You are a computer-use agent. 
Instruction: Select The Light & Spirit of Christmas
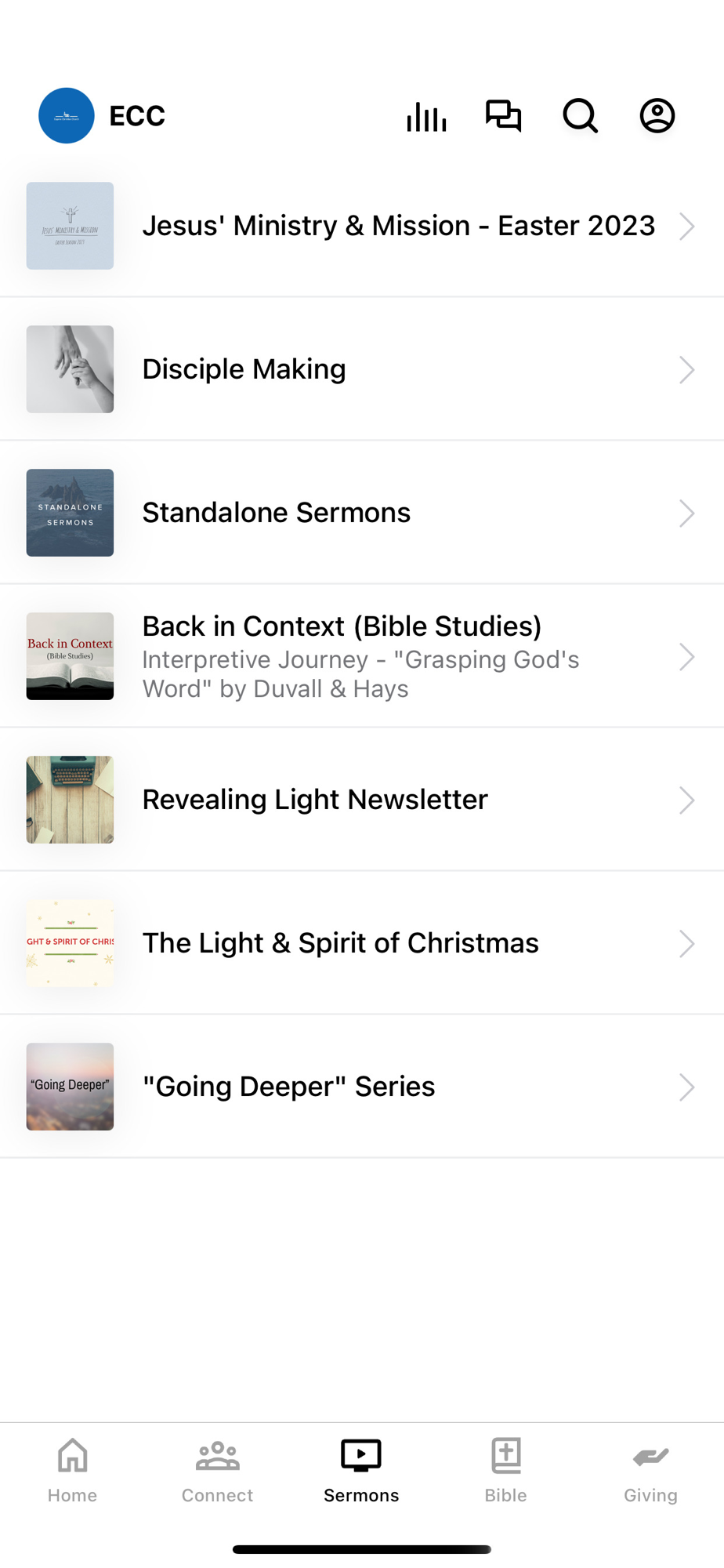[x=362, y=943]
